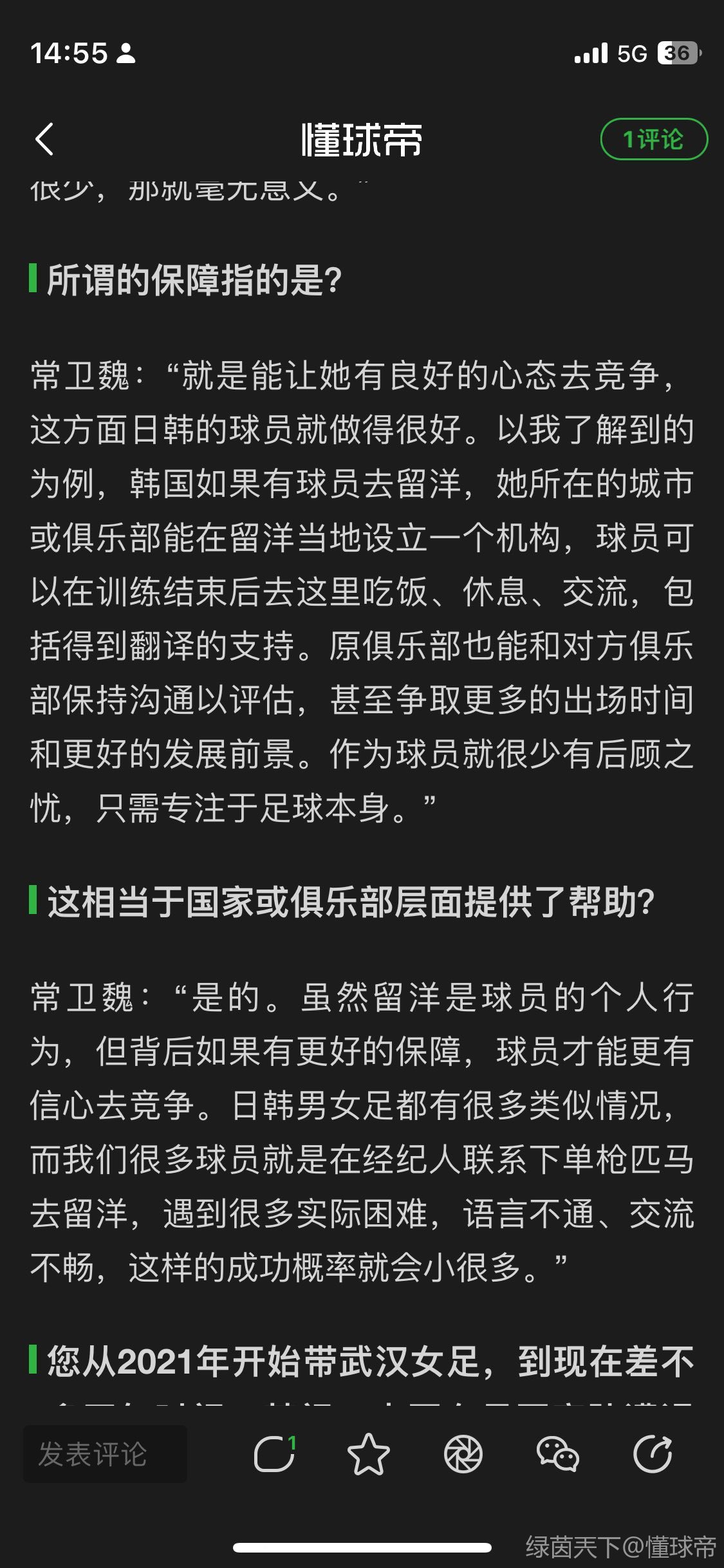
Task: Go back from the article
Action: click(x=44, y=139)
